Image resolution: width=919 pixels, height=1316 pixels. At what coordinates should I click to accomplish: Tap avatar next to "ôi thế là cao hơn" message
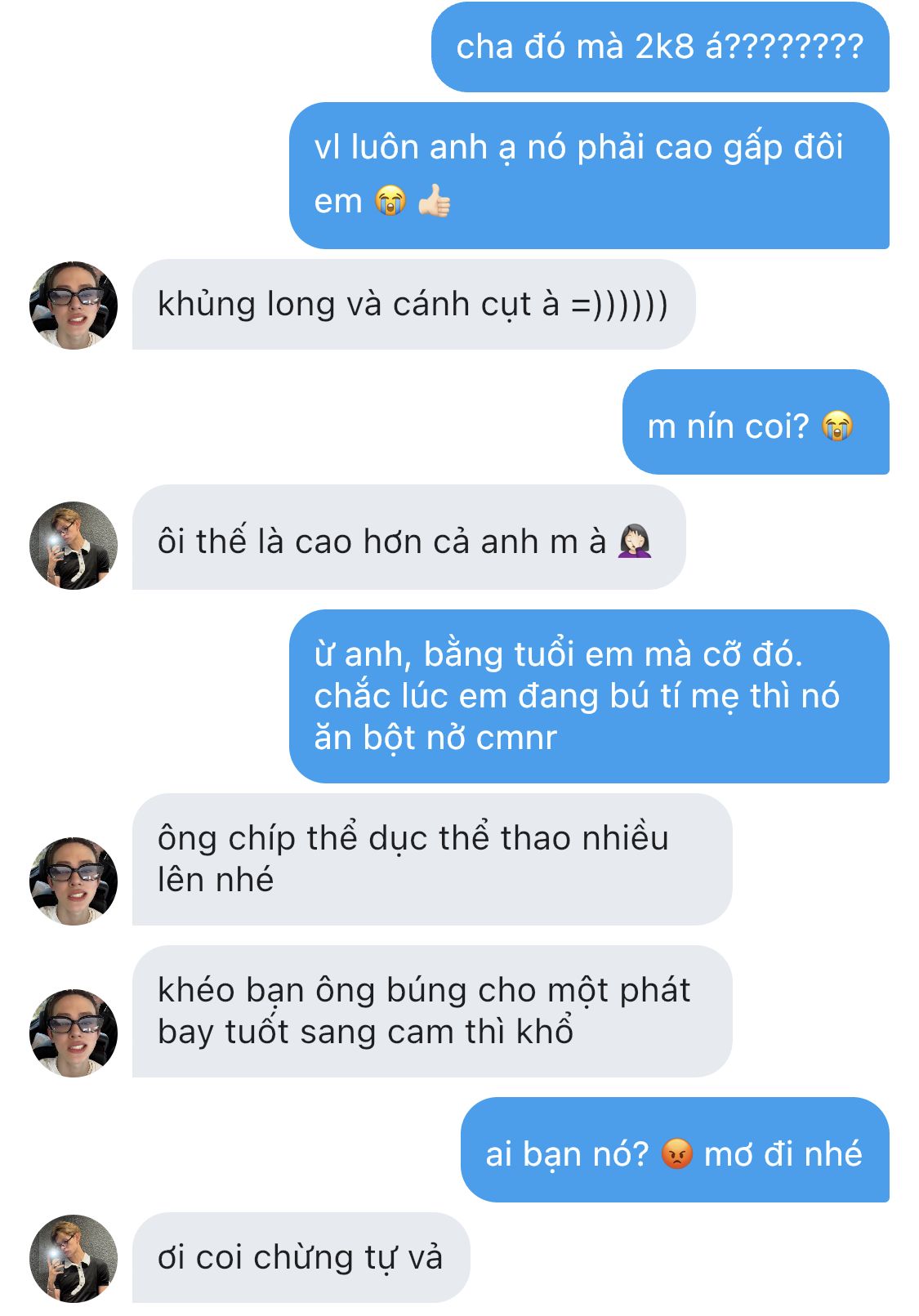pos(74,546)
